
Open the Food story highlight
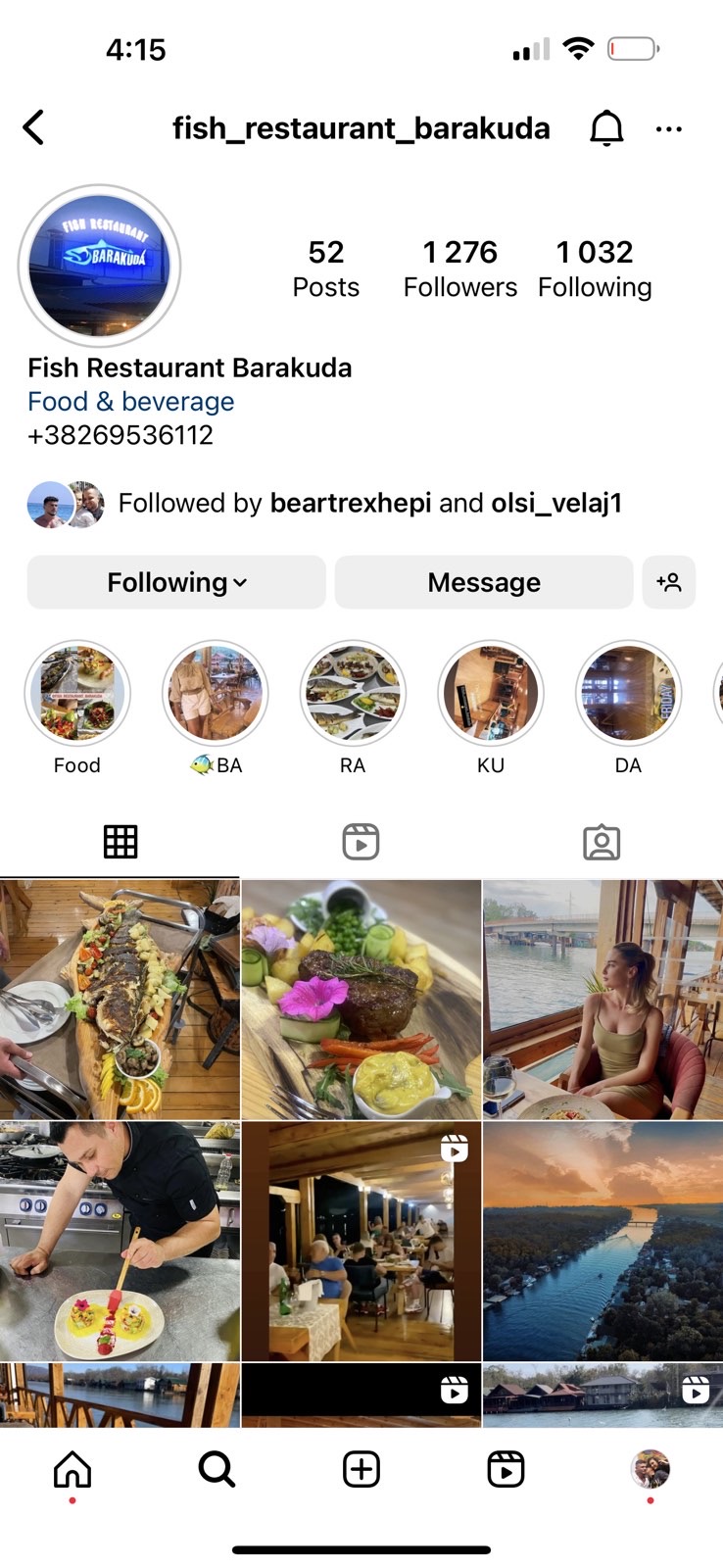[x=77, y=694]
